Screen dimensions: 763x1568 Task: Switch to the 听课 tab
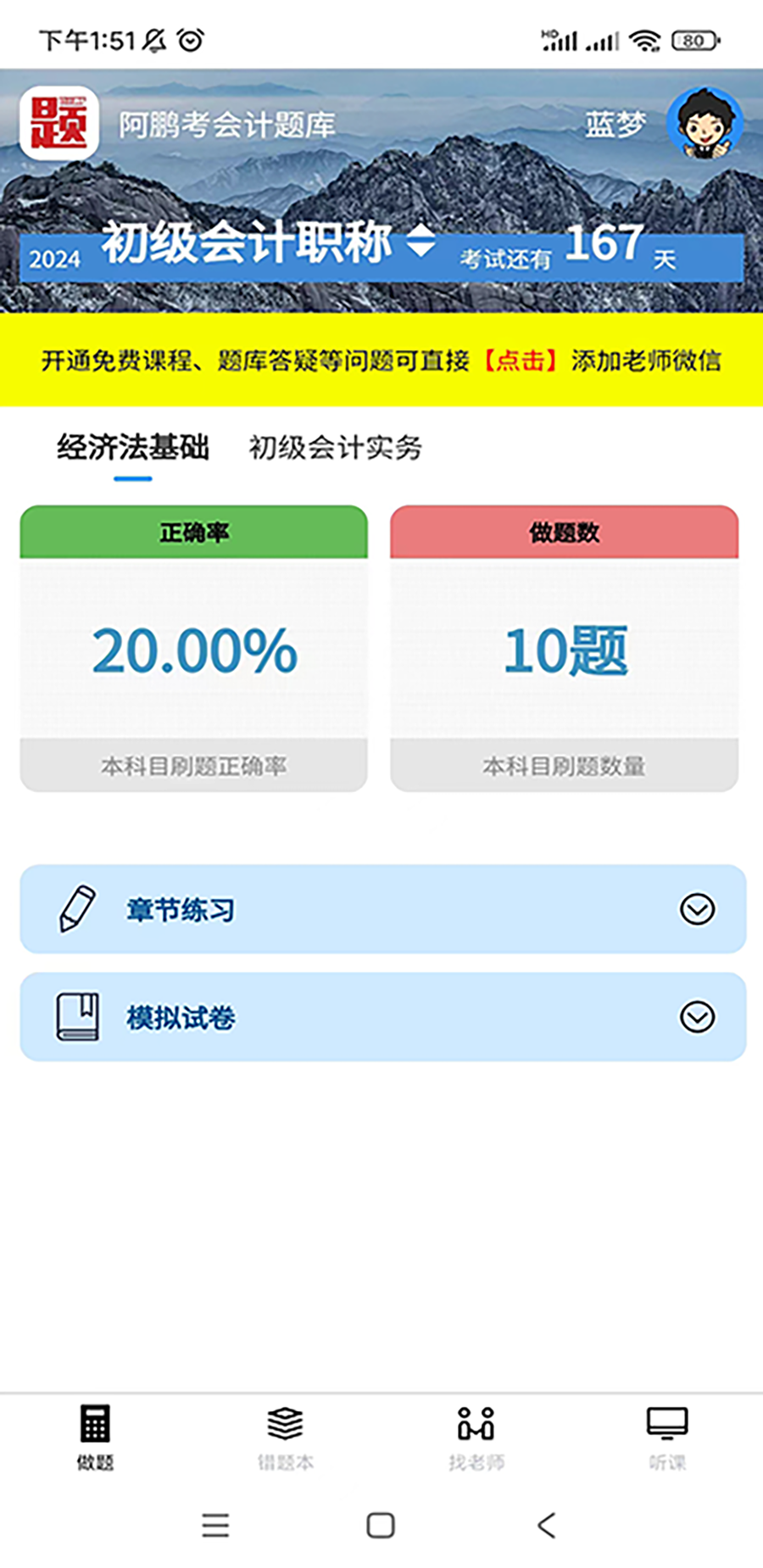point(667,1438)
